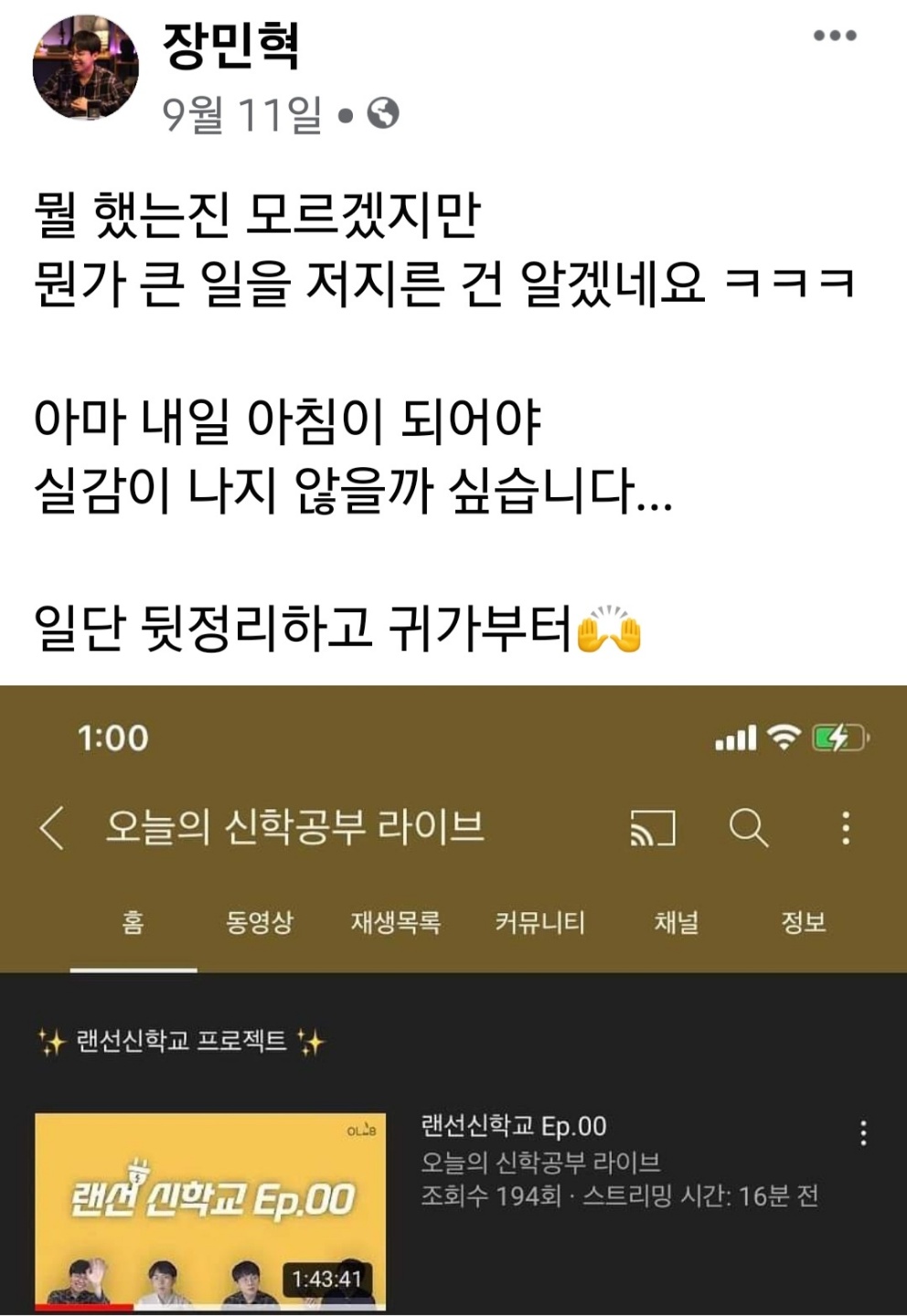Open the post's three-dot options menu
The width and height of the screenshot is (907, 1316).
[x=834, y=36]
